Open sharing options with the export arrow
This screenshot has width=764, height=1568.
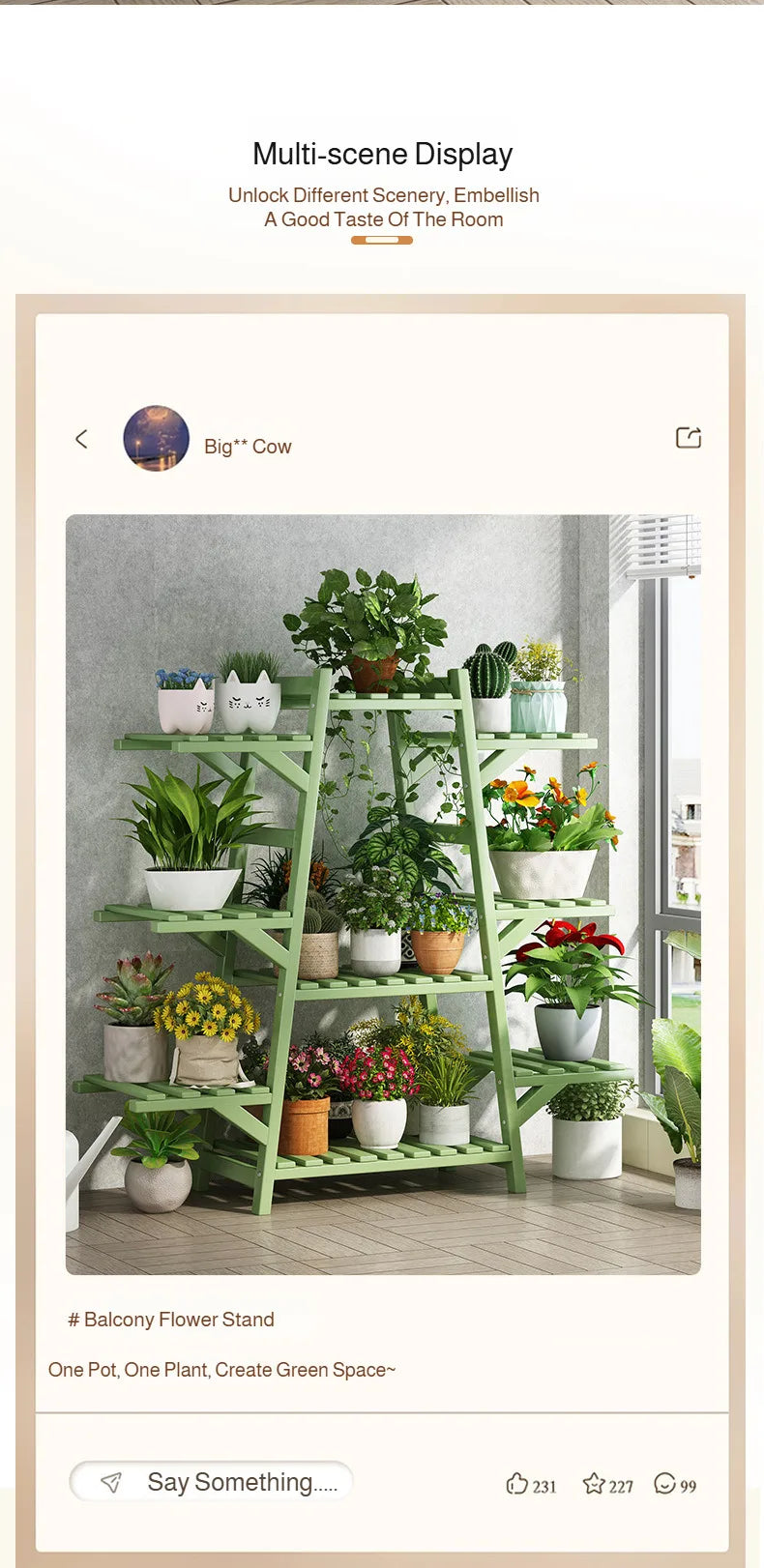point(689,438)
